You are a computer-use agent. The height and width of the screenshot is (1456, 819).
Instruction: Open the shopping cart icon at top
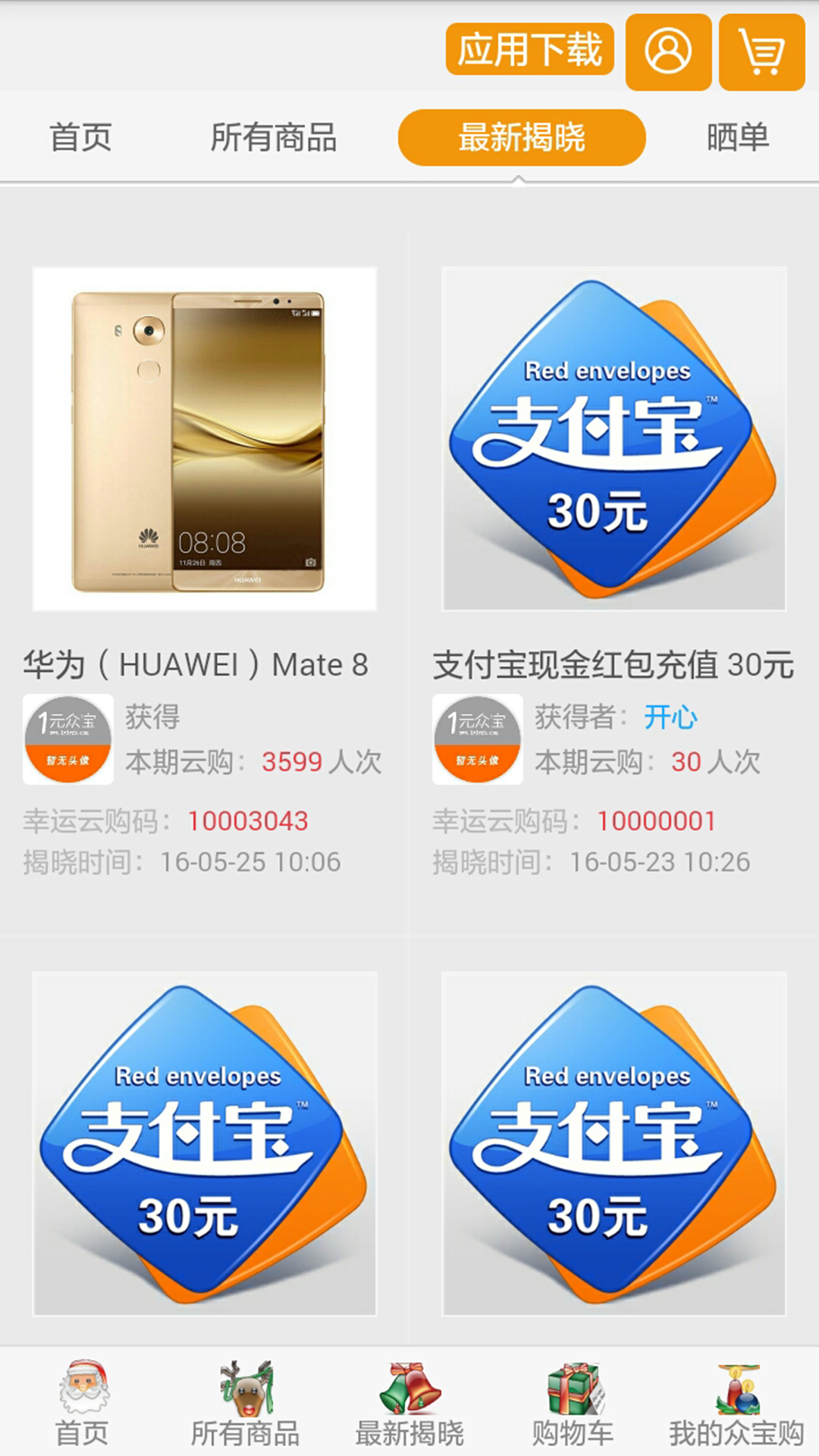pos(761,52)
